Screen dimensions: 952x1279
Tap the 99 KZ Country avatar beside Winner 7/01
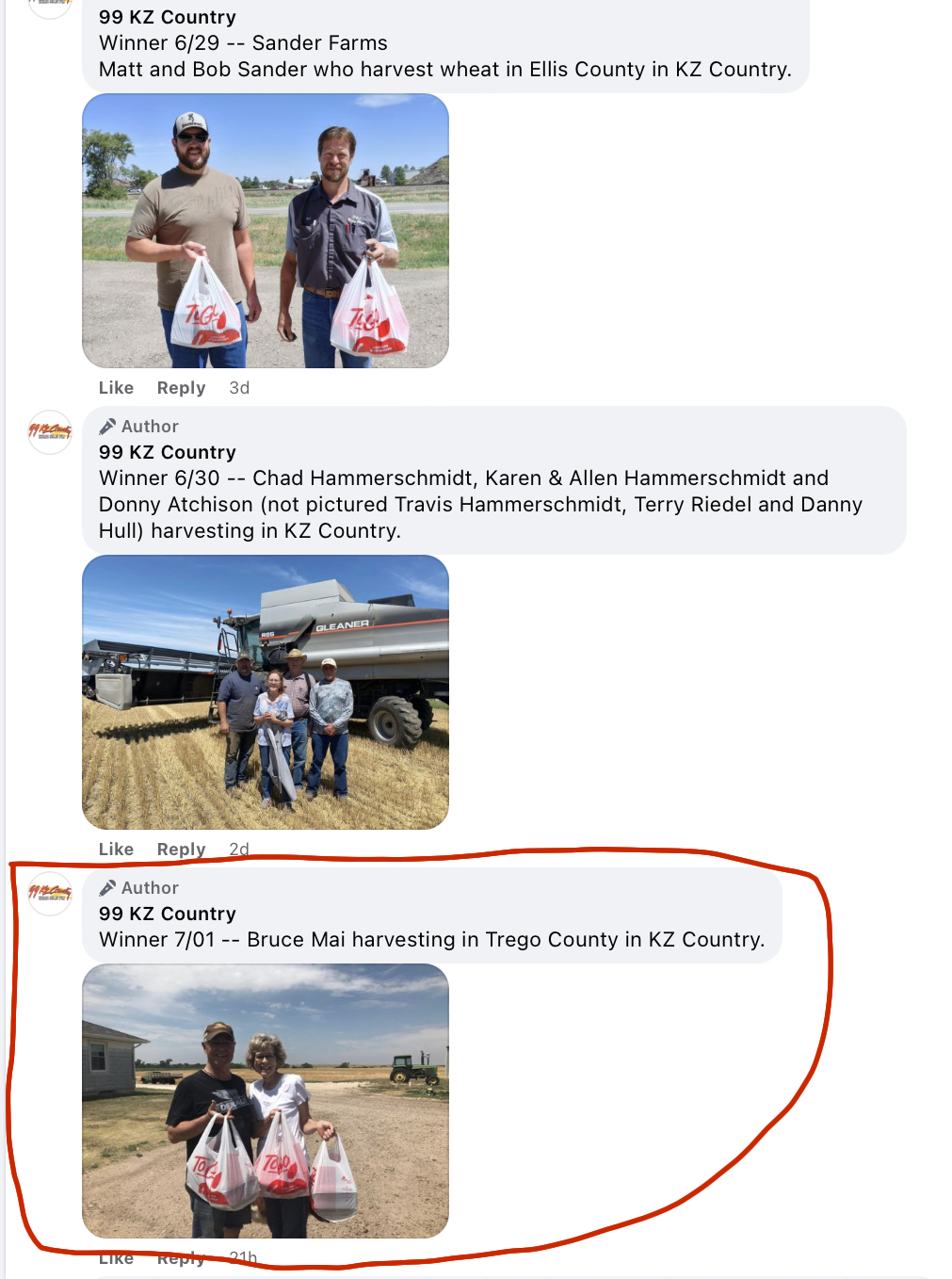50,893
